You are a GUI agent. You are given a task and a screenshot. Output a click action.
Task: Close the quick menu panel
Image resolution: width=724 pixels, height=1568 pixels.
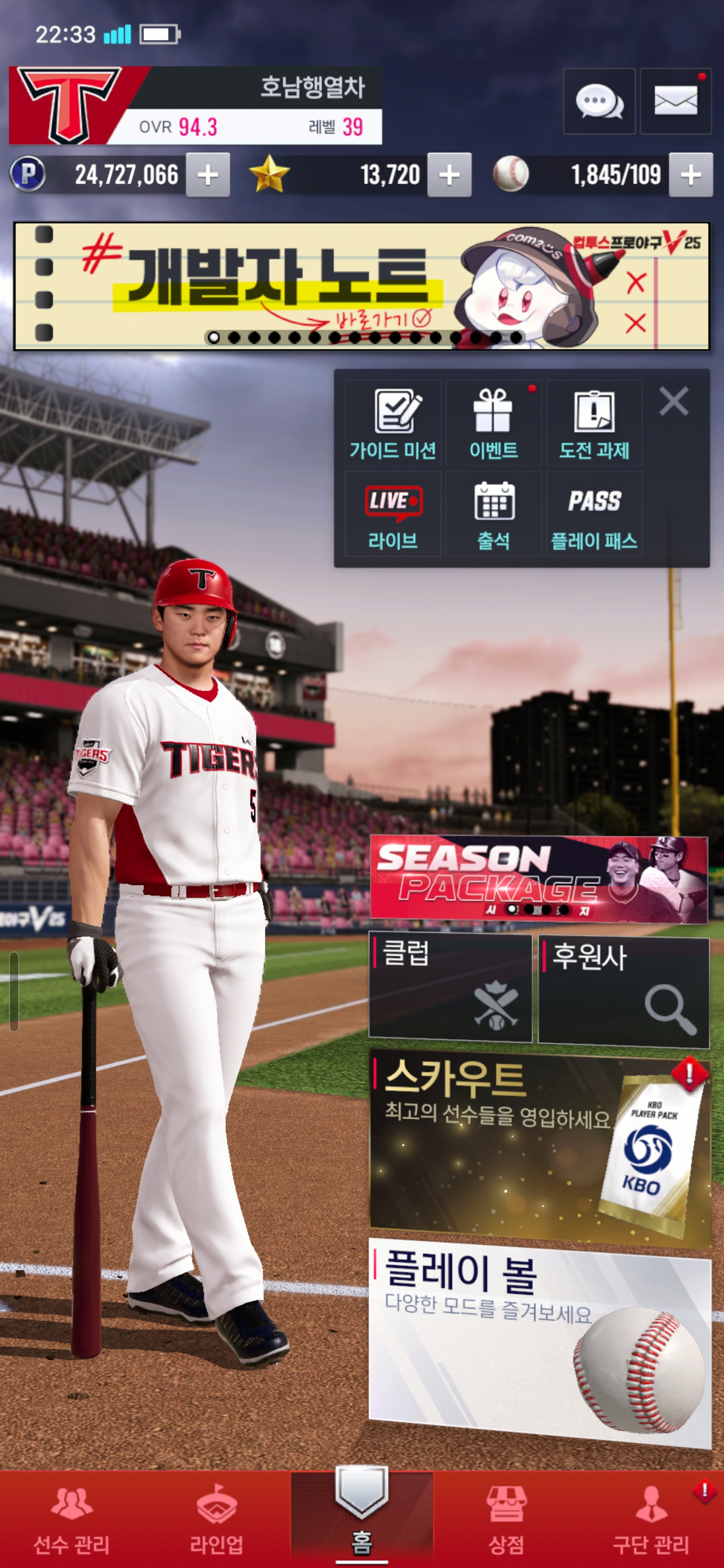(673, 402)
